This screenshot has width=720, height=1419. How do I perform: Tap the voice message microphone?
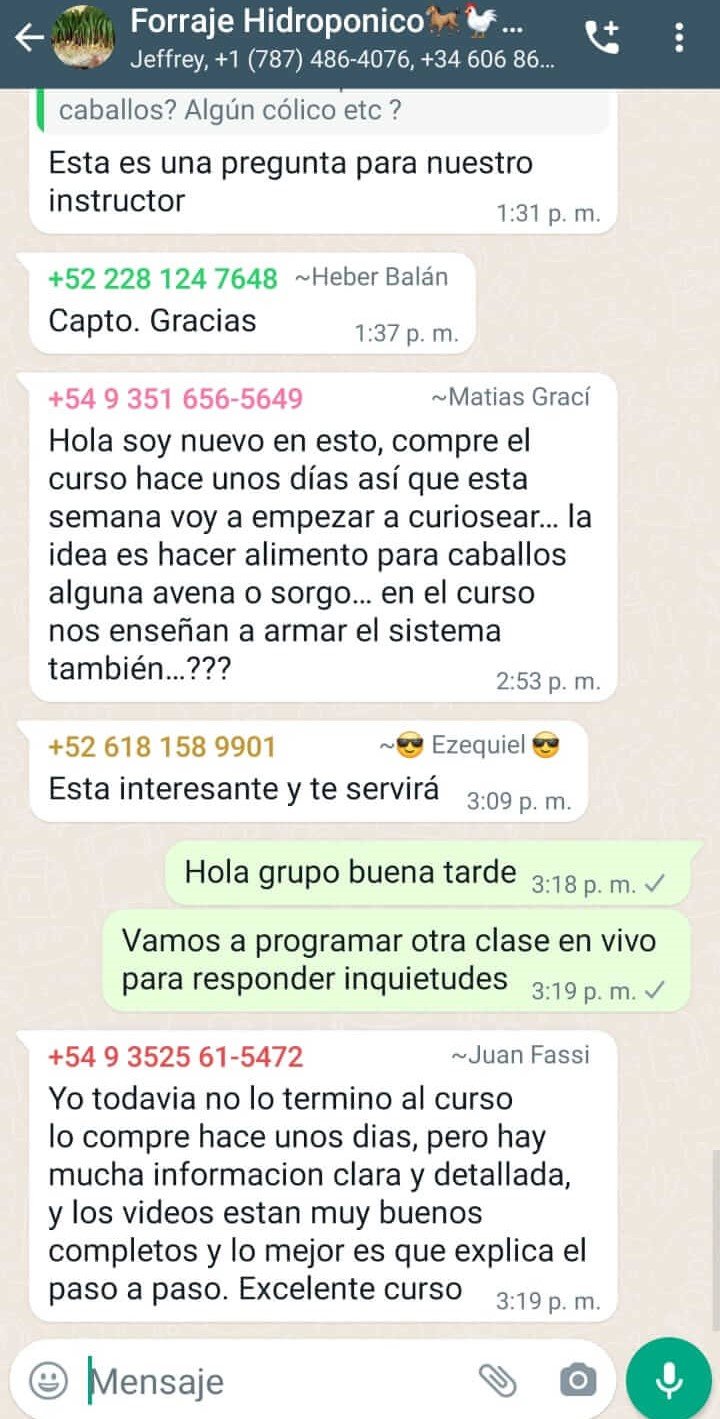[x=668, y=1381]
